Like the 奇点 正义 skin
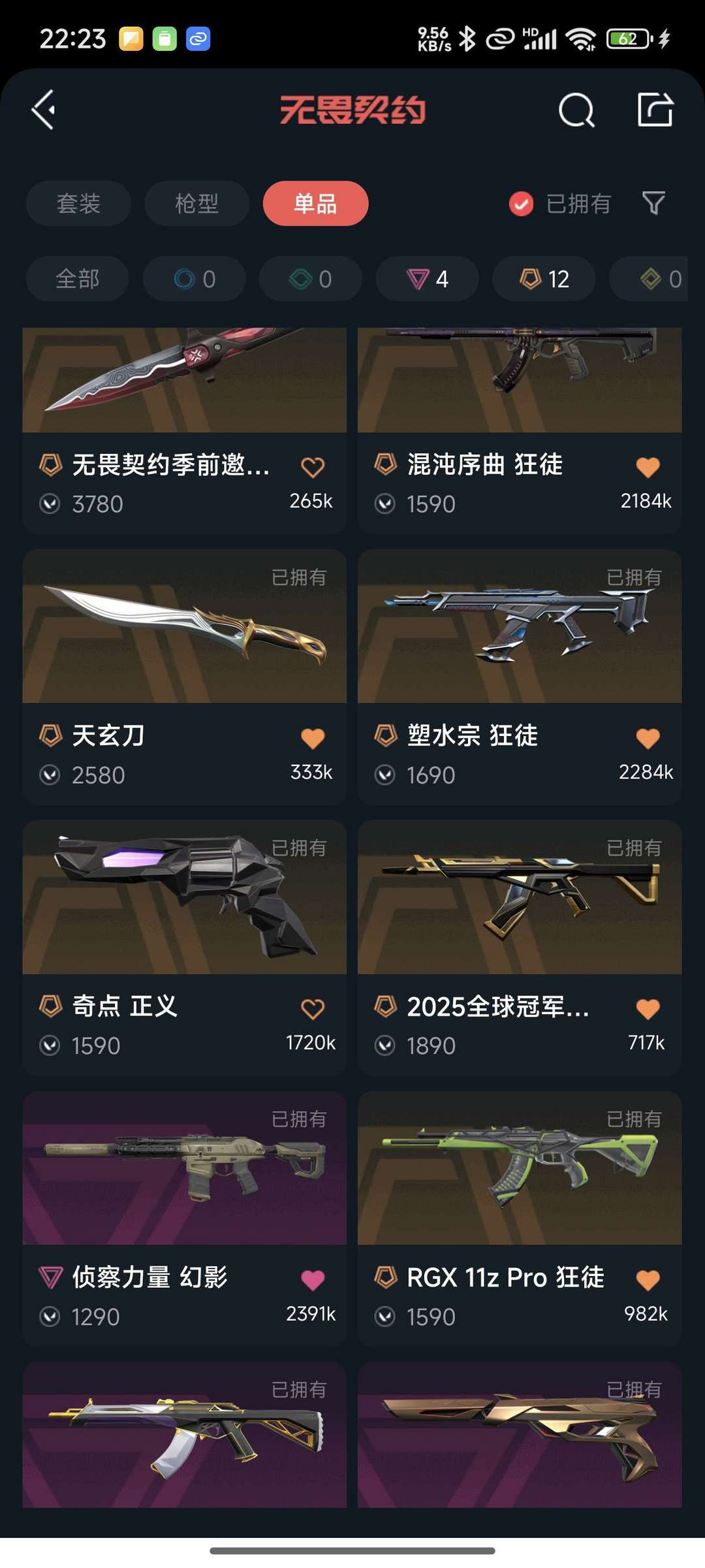705x1568 pixels. 313,1009
